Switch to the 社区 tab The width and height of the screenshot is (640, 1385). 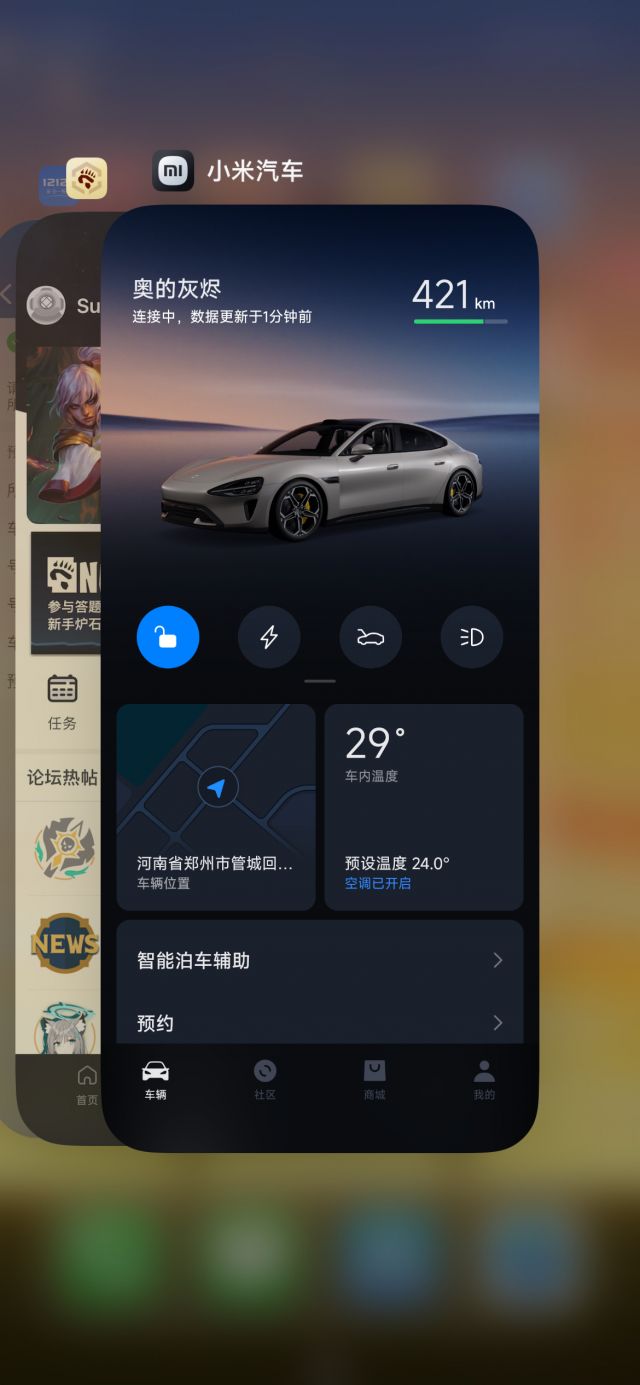pos(265,1080)
